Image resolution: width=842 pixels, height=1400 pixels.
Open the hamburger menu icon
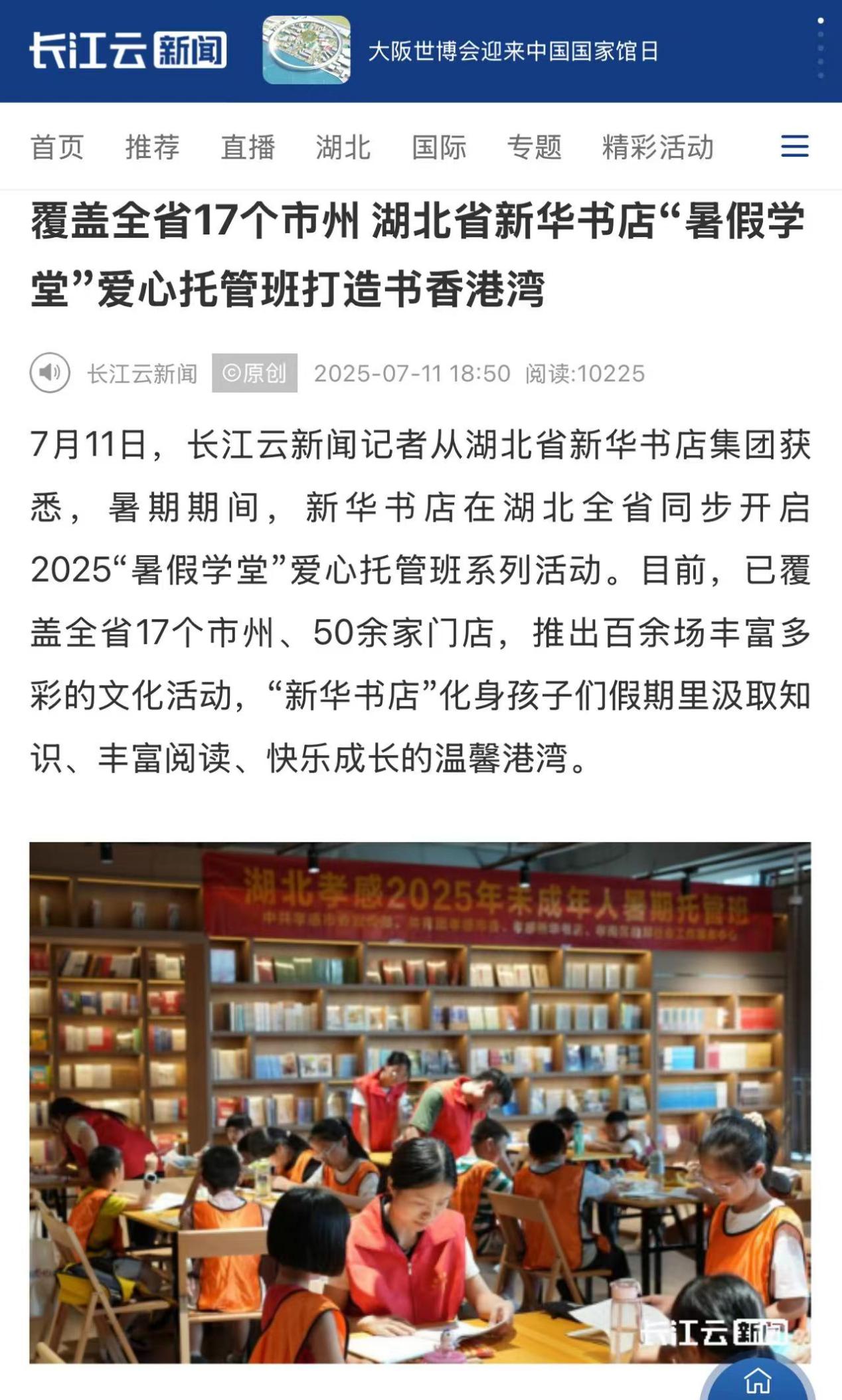coord(794,146)
